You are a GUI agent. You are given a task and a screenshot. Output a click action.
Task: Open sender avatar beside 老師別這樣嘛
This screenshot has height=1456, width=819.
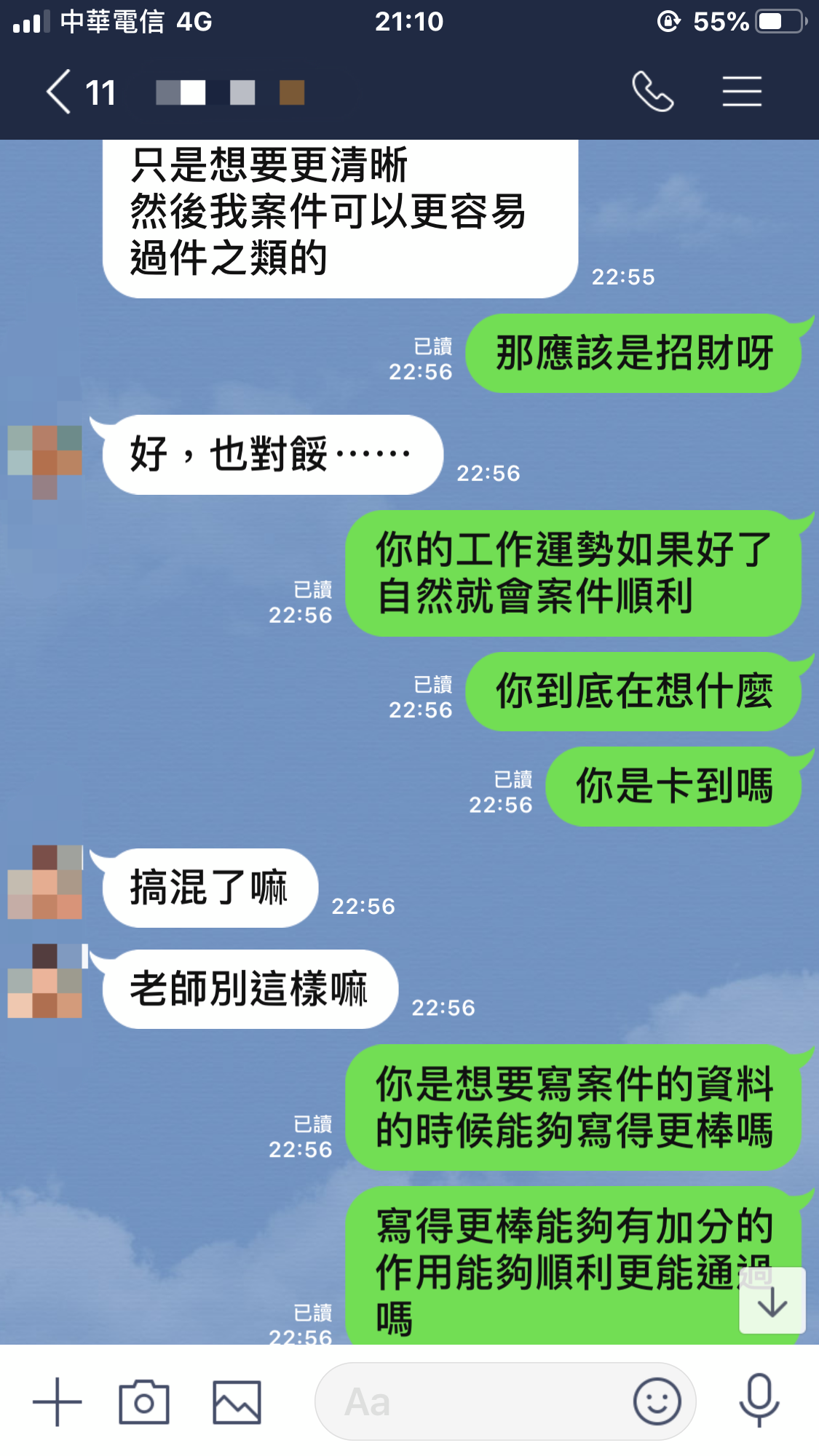[45, 981]
